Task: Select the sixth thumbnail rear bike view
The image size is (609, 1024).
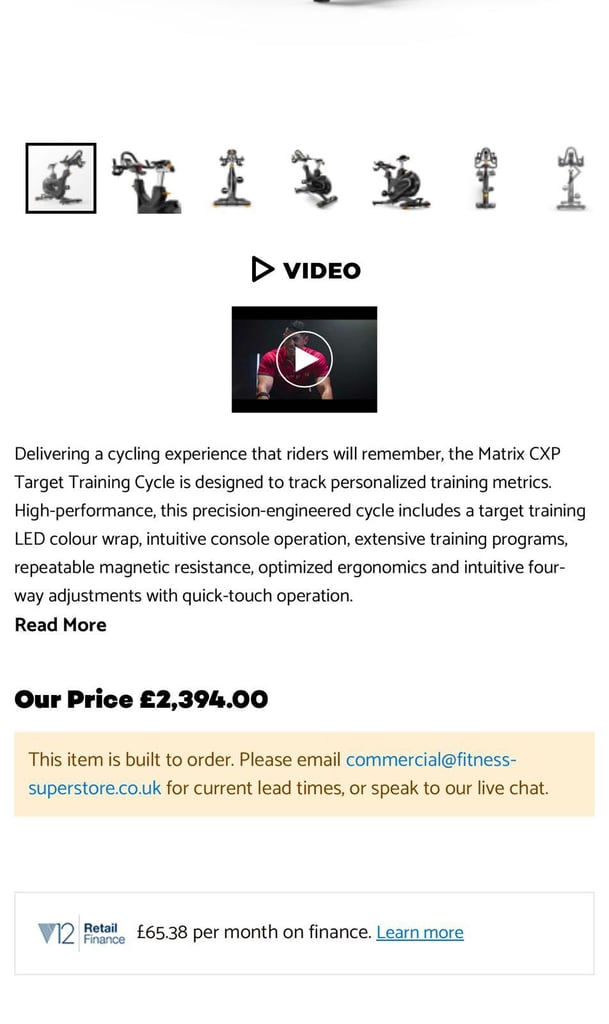Action: click(485, 178)
